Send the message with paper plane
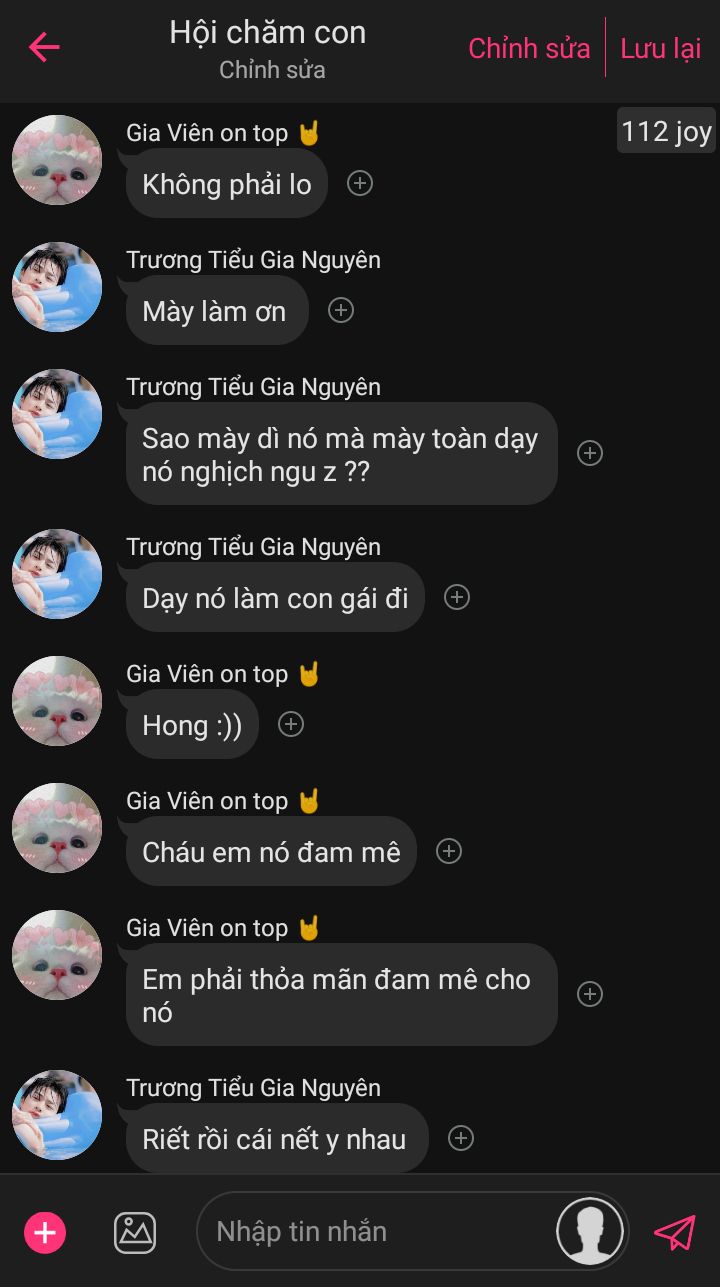The image size is (720, 1287). 675,1232
